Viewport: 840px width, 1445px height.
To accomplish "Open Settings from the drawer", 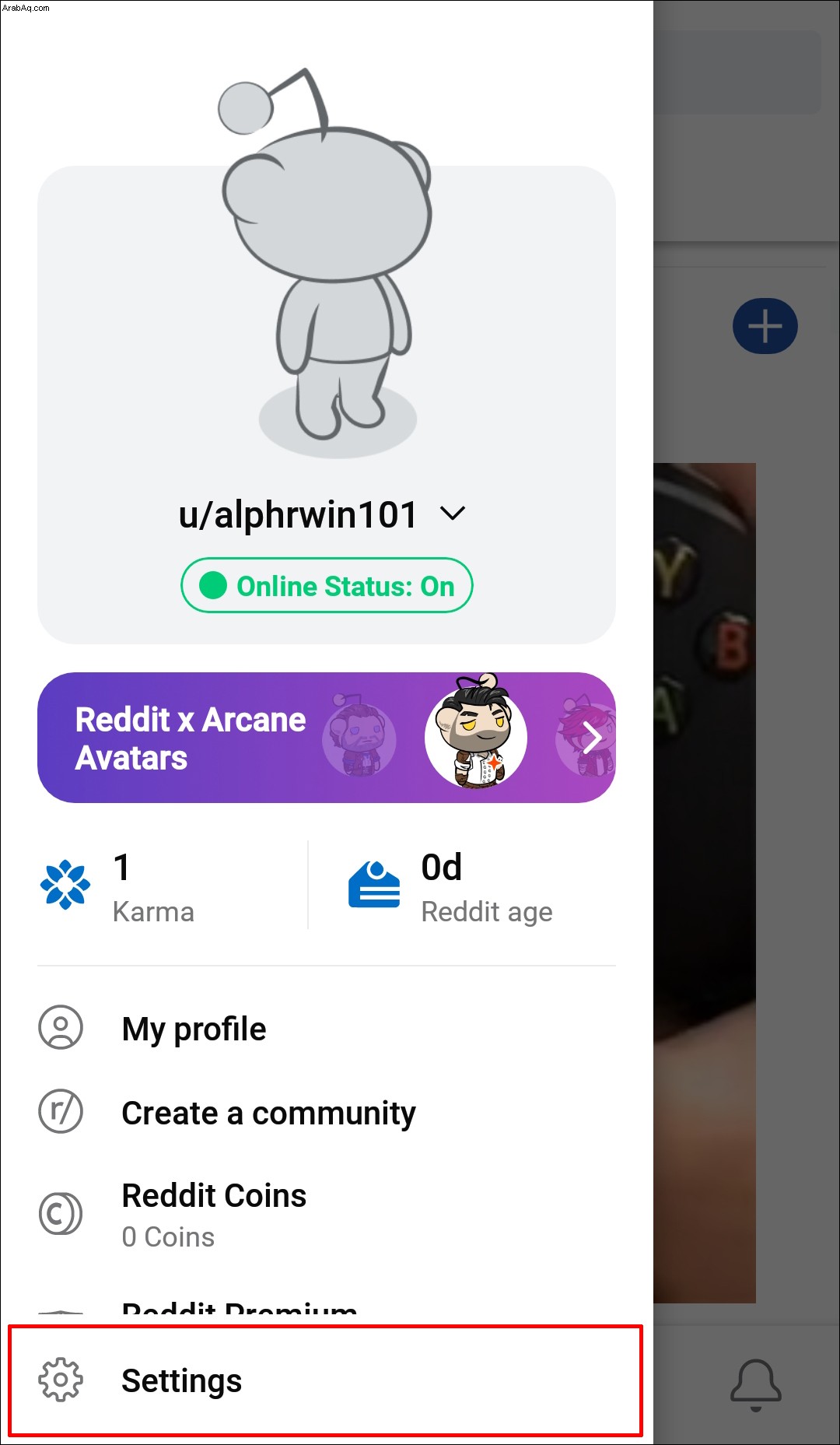I will click(181, 1380).
